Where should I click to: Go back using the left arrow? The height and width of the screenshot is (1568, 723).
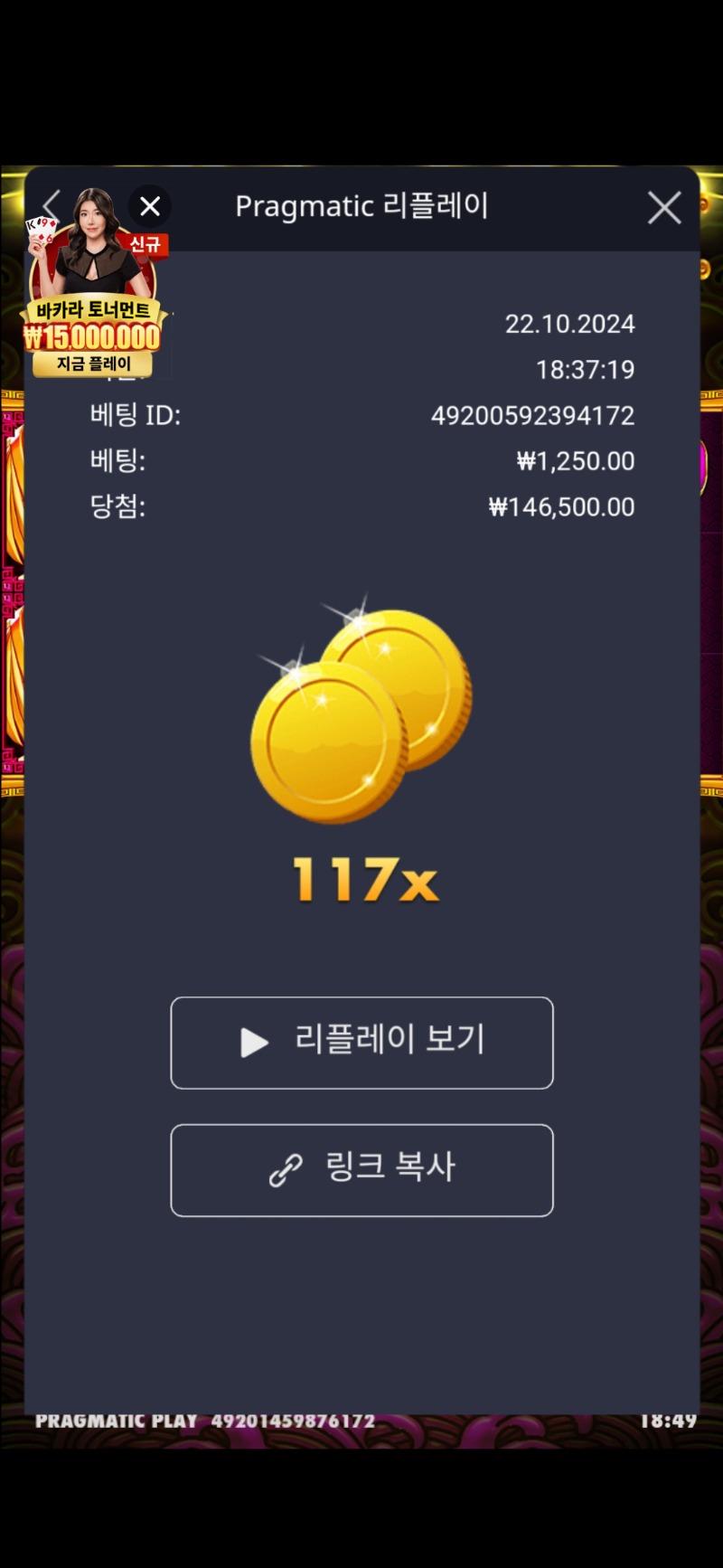(52, 204)
